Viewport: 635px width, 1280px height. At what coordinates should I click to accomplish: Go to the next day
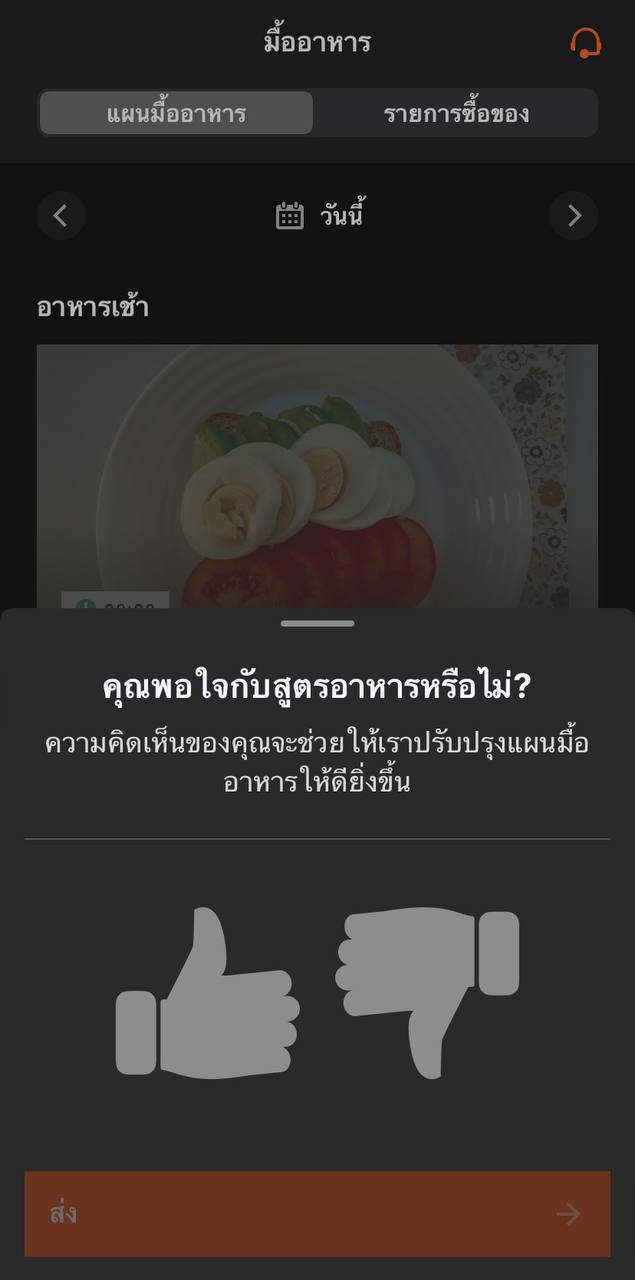click(x=574, y=215)
